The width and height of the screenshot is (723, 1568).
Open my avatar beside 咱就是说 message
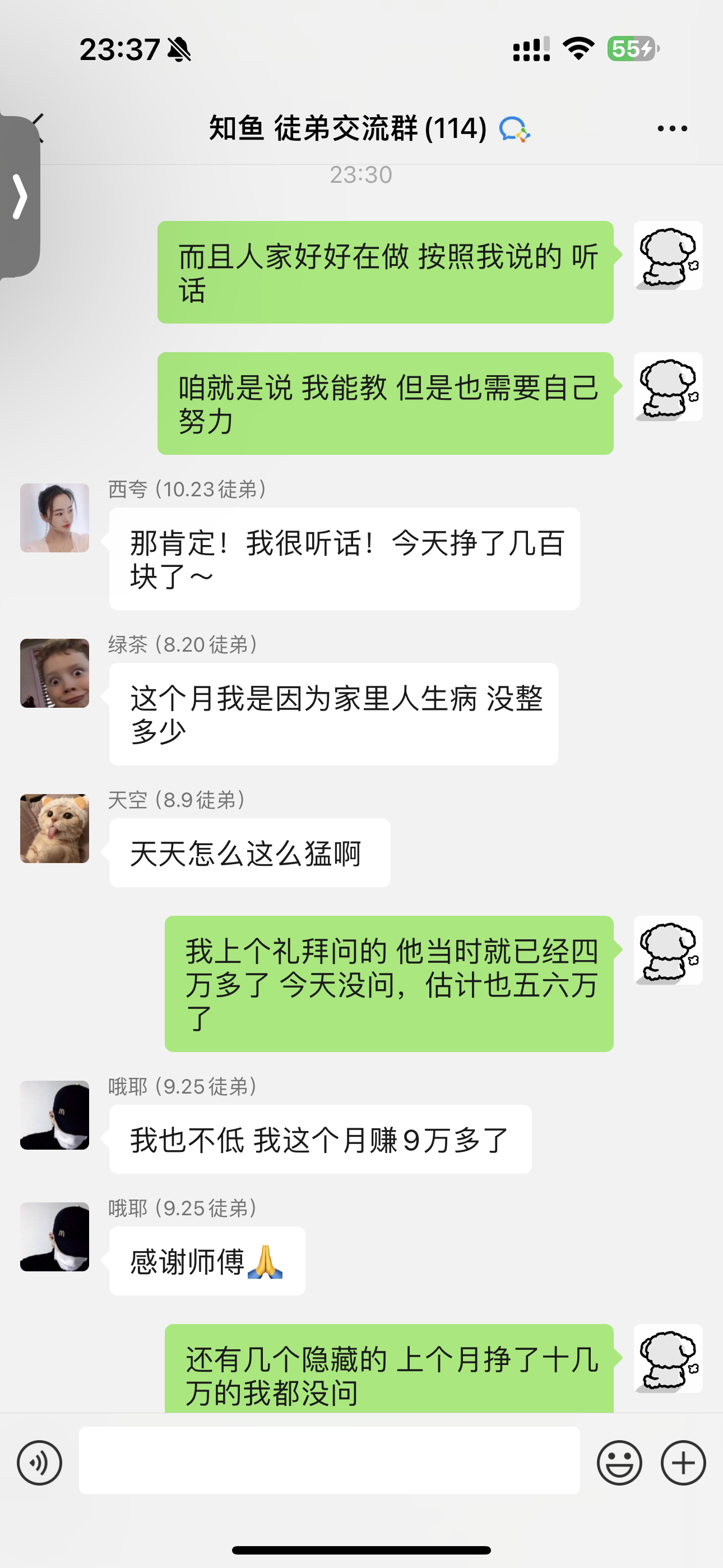[668, 386]
